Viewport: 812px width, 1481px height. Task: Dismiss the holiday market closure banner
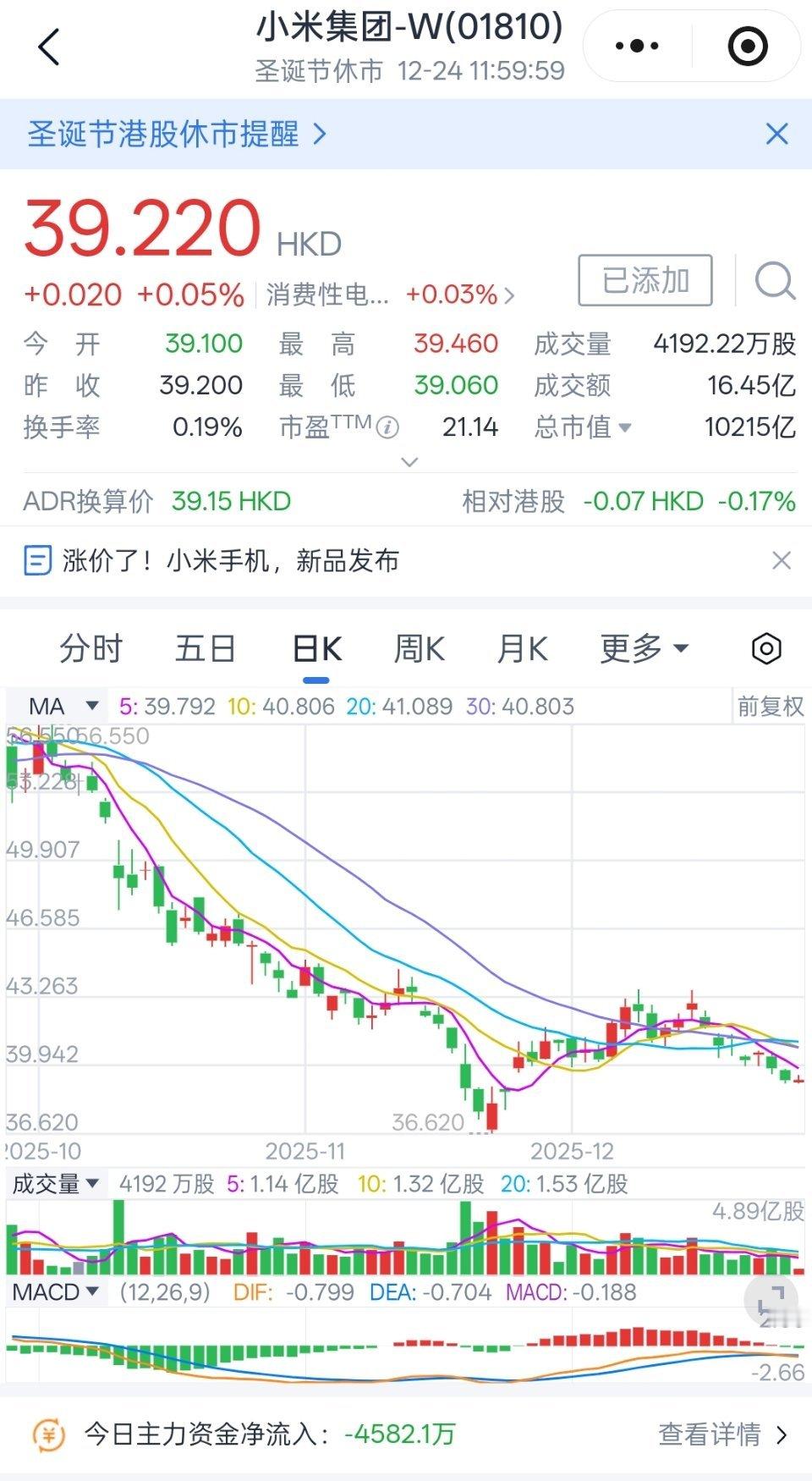[x=776, y=134]
